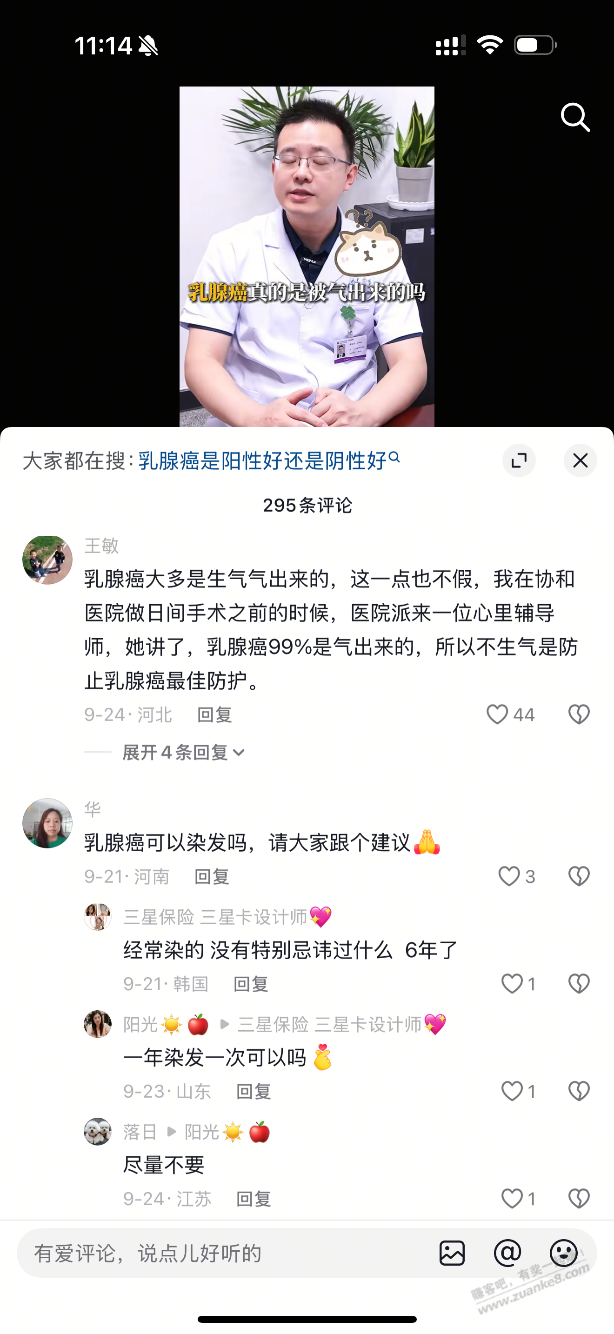614x1334 pixels.
Task: Like 王敏's comment
Action: tap(498, 714)
